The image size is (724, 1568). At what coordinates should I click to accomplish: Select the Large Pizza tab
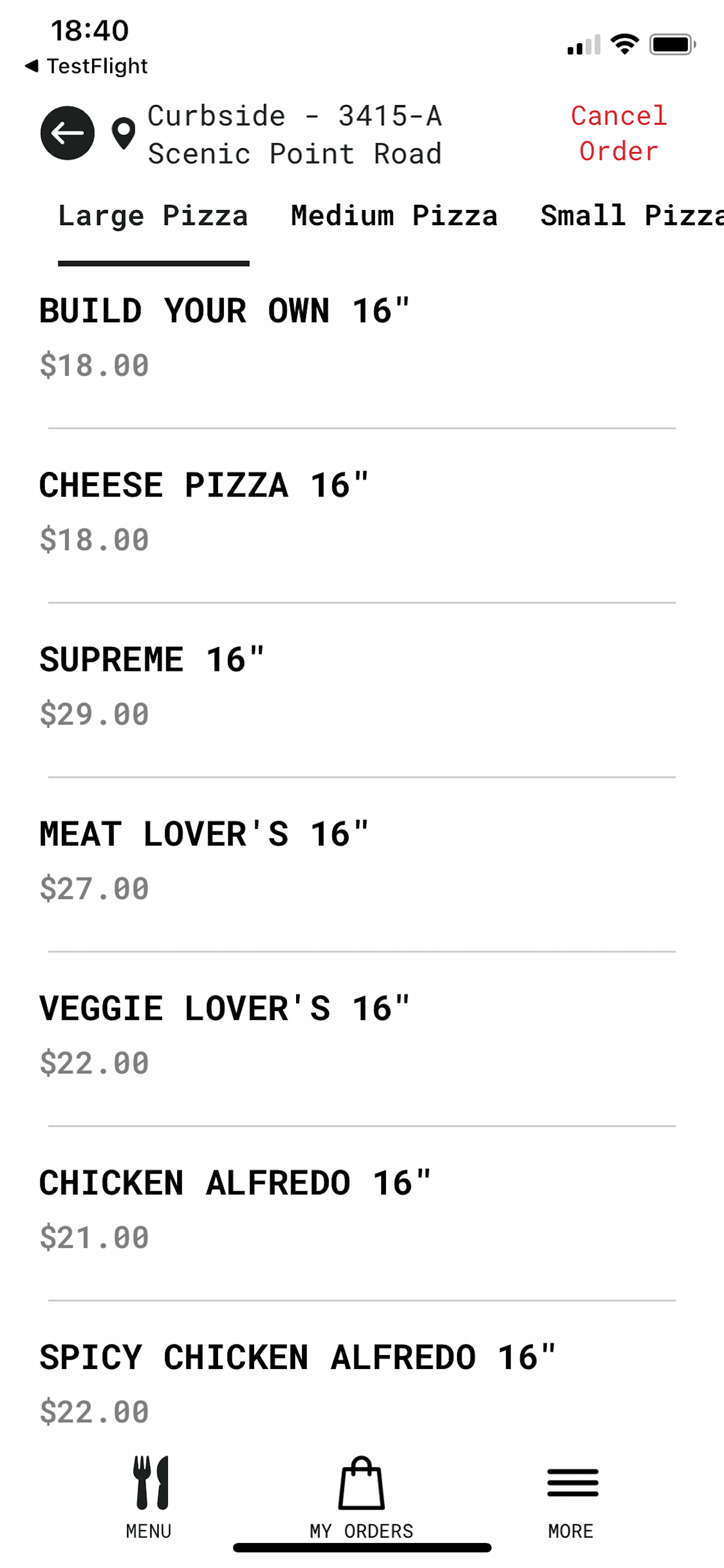point(153,215)
